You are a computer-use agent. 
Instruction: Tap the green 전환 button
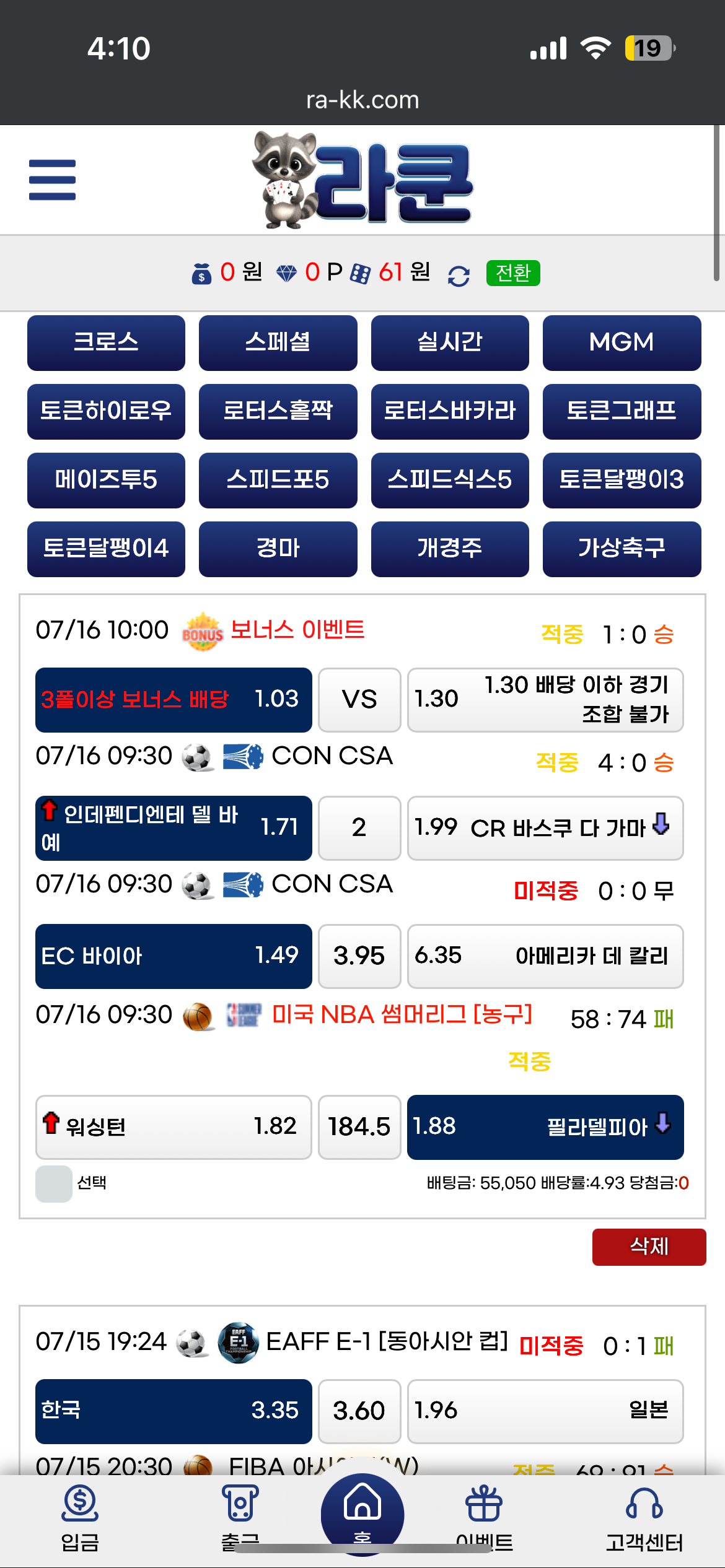click(513, 273)
